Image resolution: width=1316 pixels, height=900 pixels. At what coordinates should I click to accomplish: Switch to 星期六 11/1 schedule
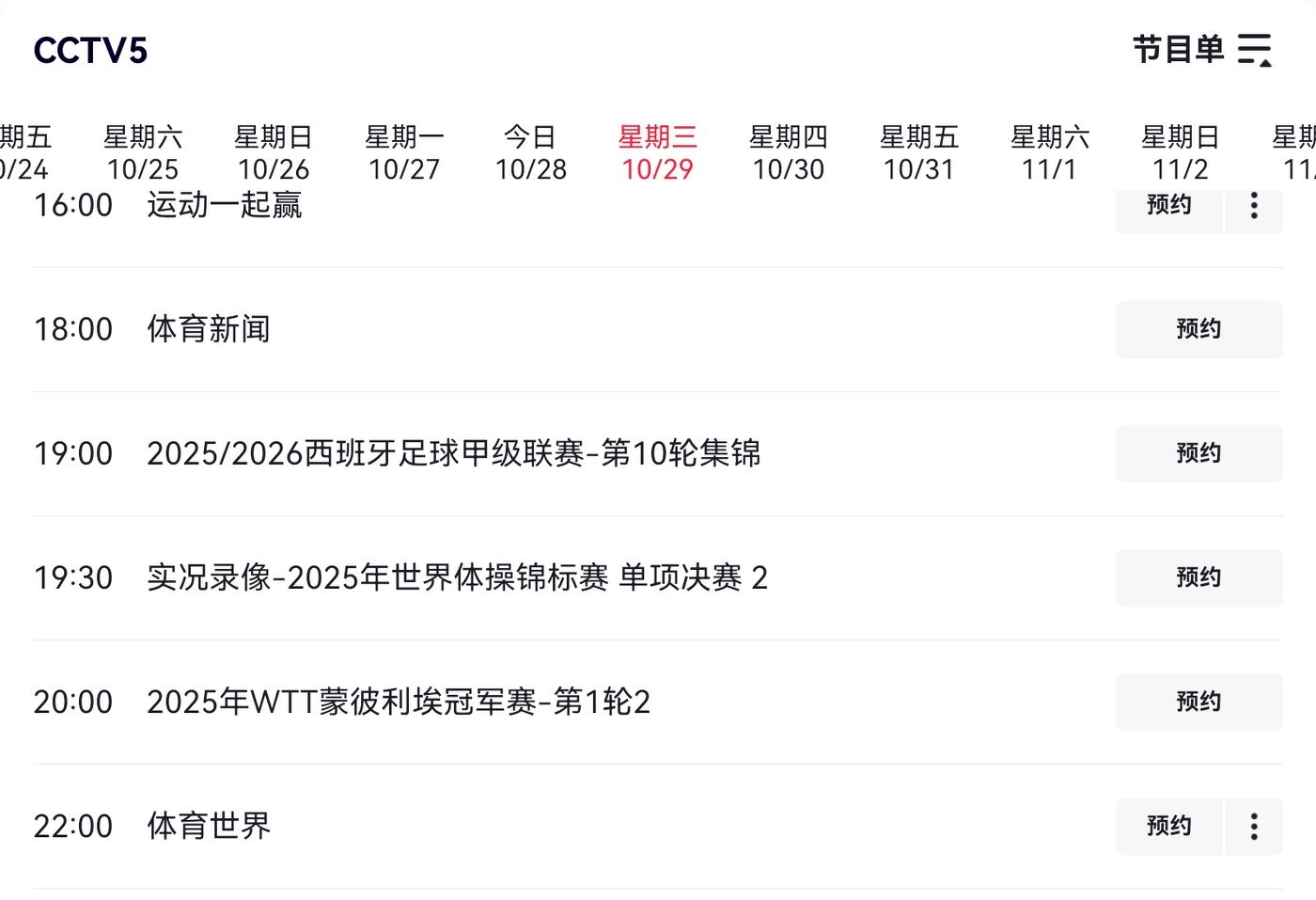(x=1050, y=153)
